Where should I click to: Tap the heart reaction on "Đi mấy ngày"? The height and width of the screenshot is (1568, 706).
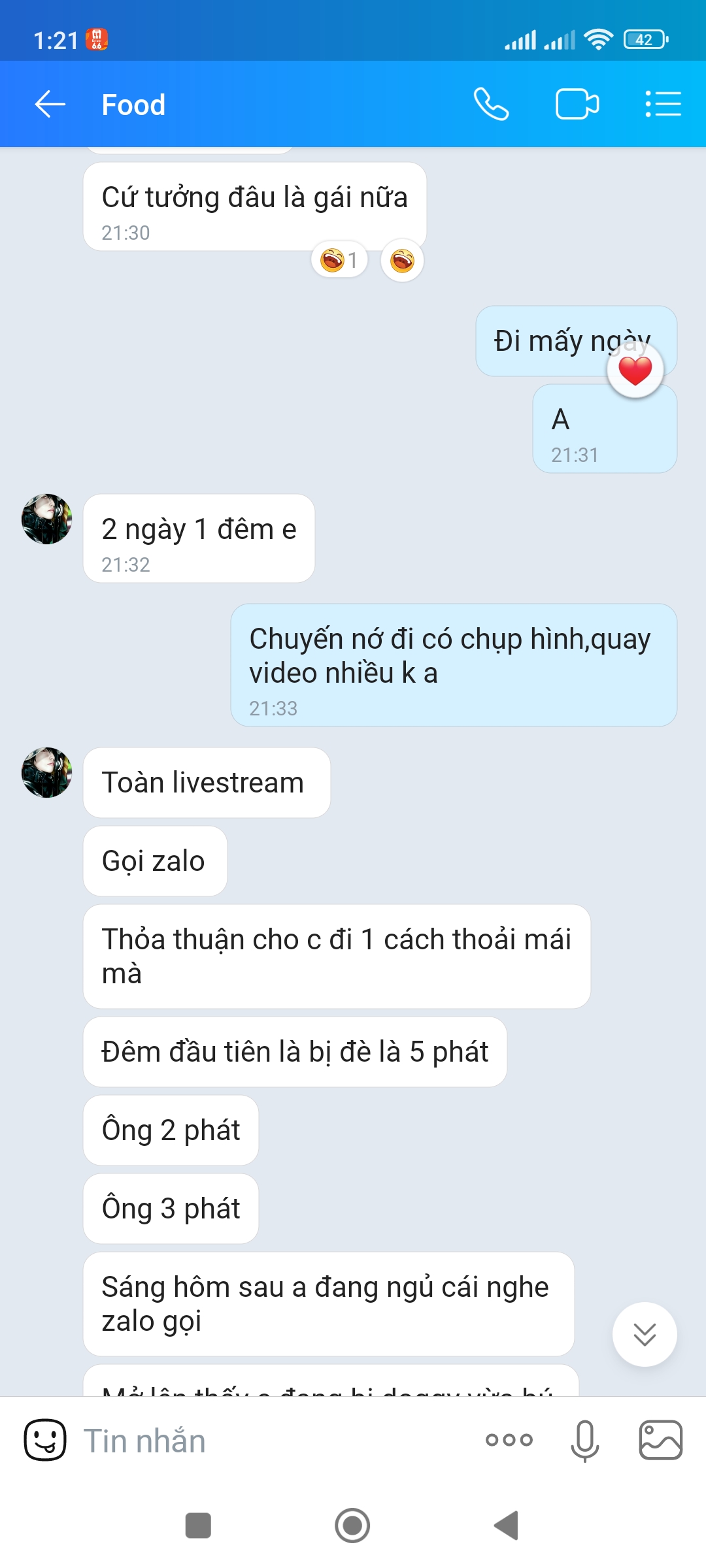[635, 370]
